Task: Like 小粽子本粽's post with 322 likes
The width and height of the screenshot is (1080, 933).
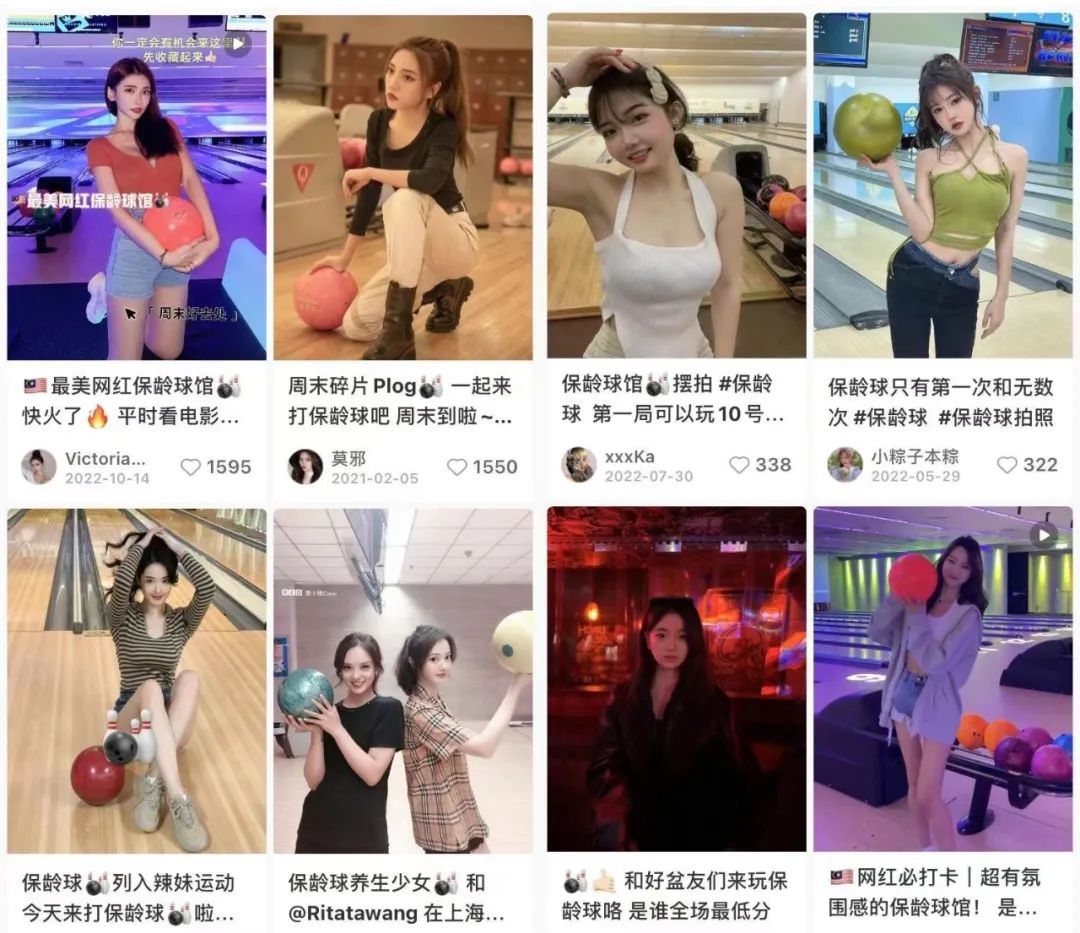Action: [1007, 465]
